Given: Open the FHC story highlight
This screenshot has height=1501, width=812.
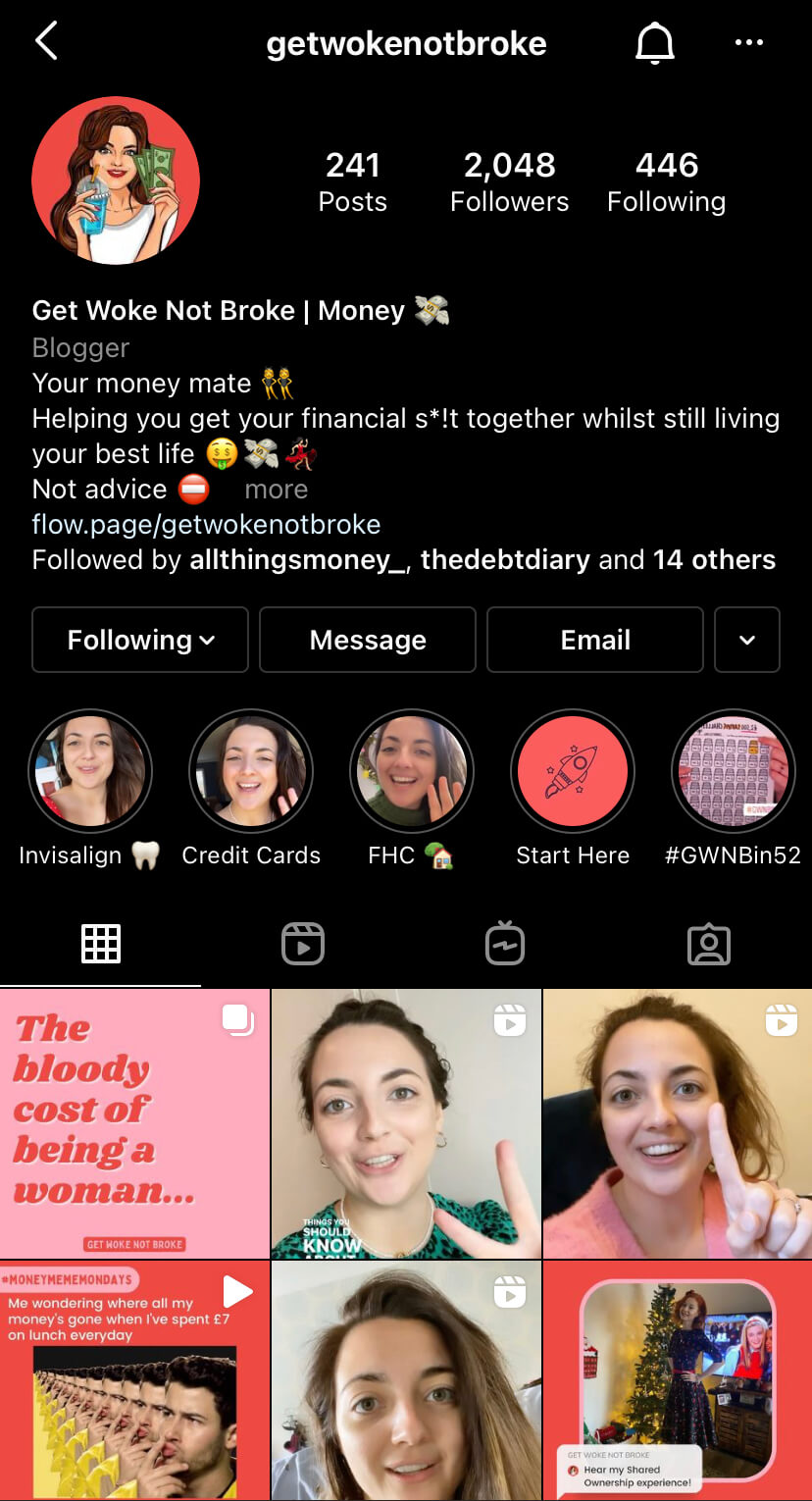Looking at the screenshot, I should (x=412, y=771).
